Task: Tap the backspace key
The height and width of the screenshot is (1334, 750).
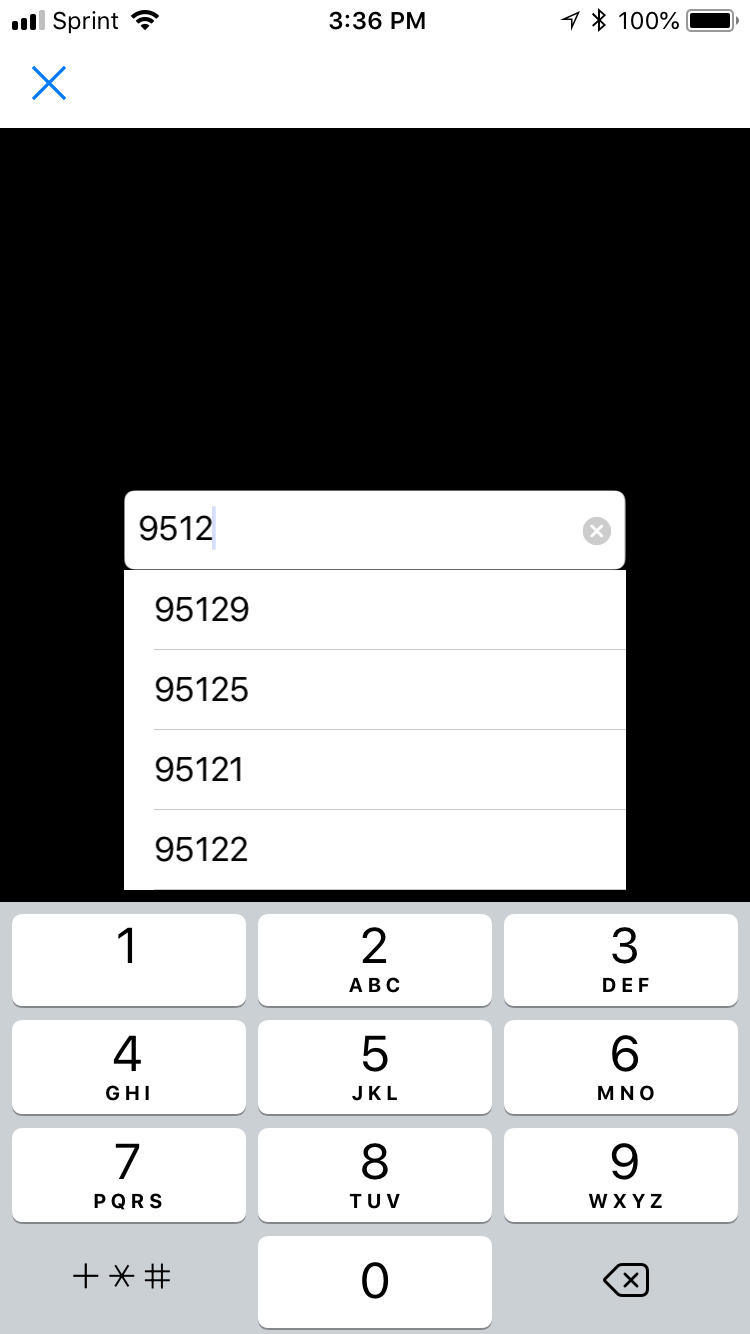Action: tap(626, 1279)
